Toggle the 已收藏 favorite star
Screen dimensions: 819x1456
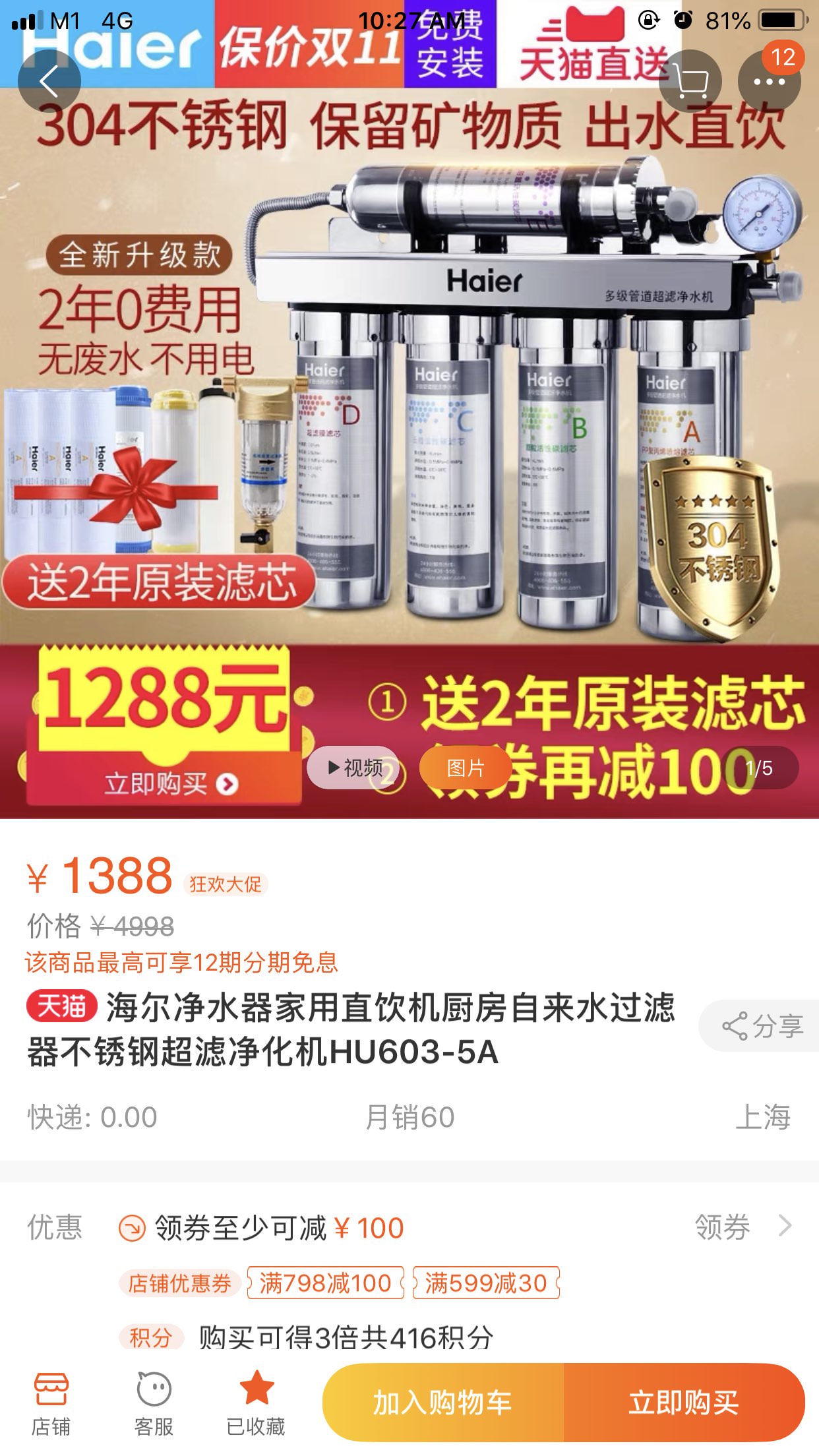point(256,1403)
